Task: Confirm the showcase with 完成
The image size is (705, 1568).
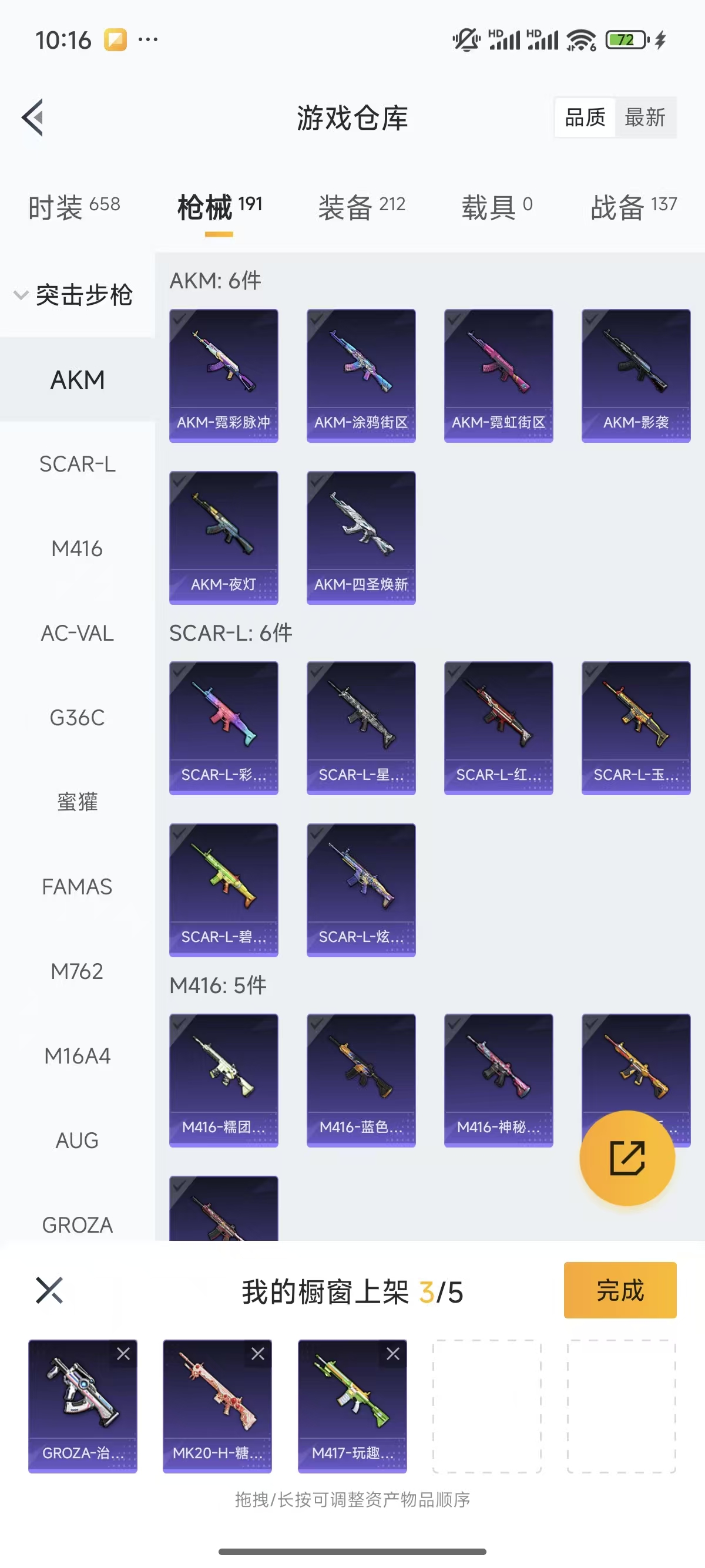Action: point(620,1290)
